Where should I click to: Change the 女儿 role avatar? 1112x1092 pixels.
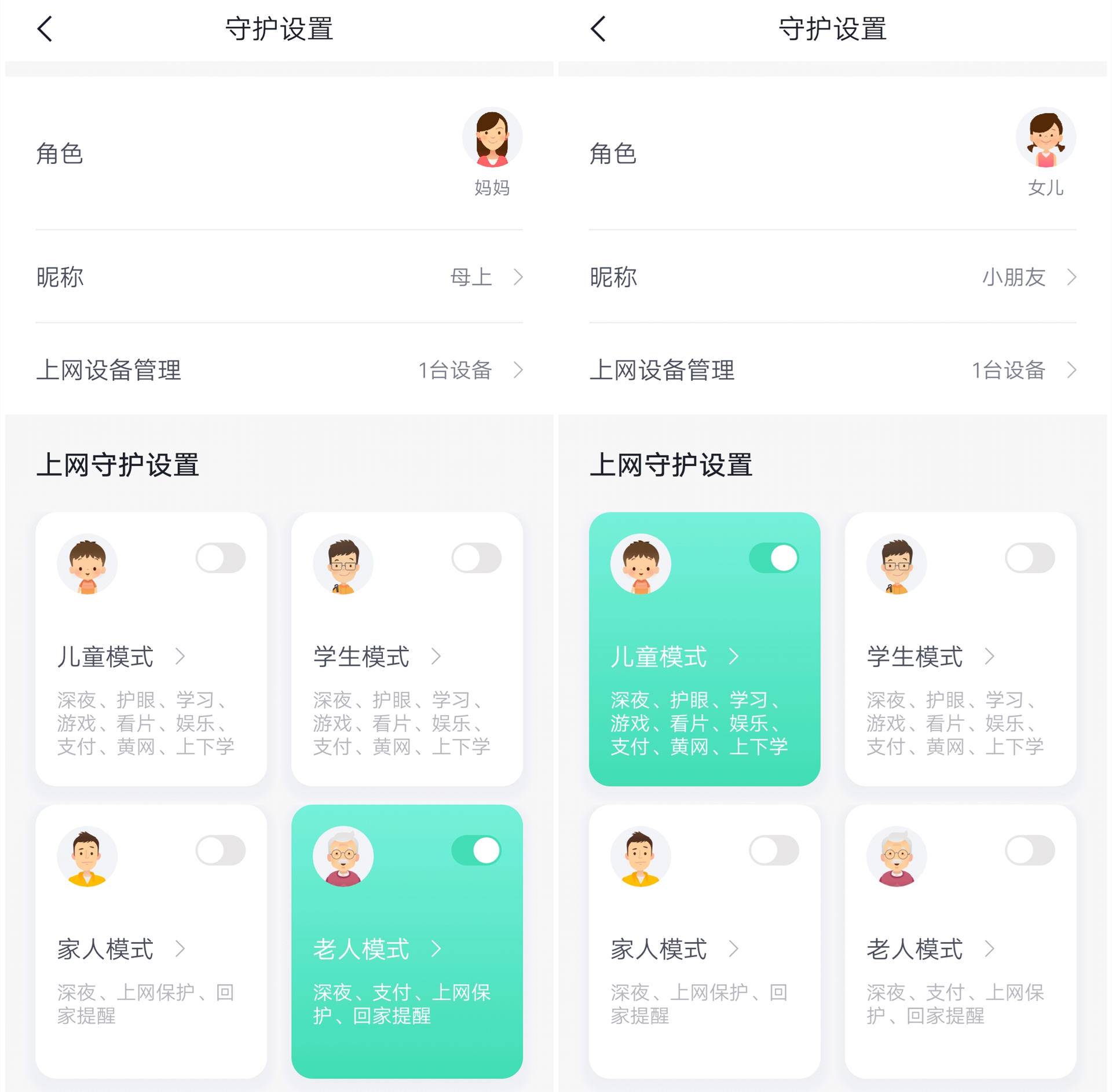[x=1045, y=138]
